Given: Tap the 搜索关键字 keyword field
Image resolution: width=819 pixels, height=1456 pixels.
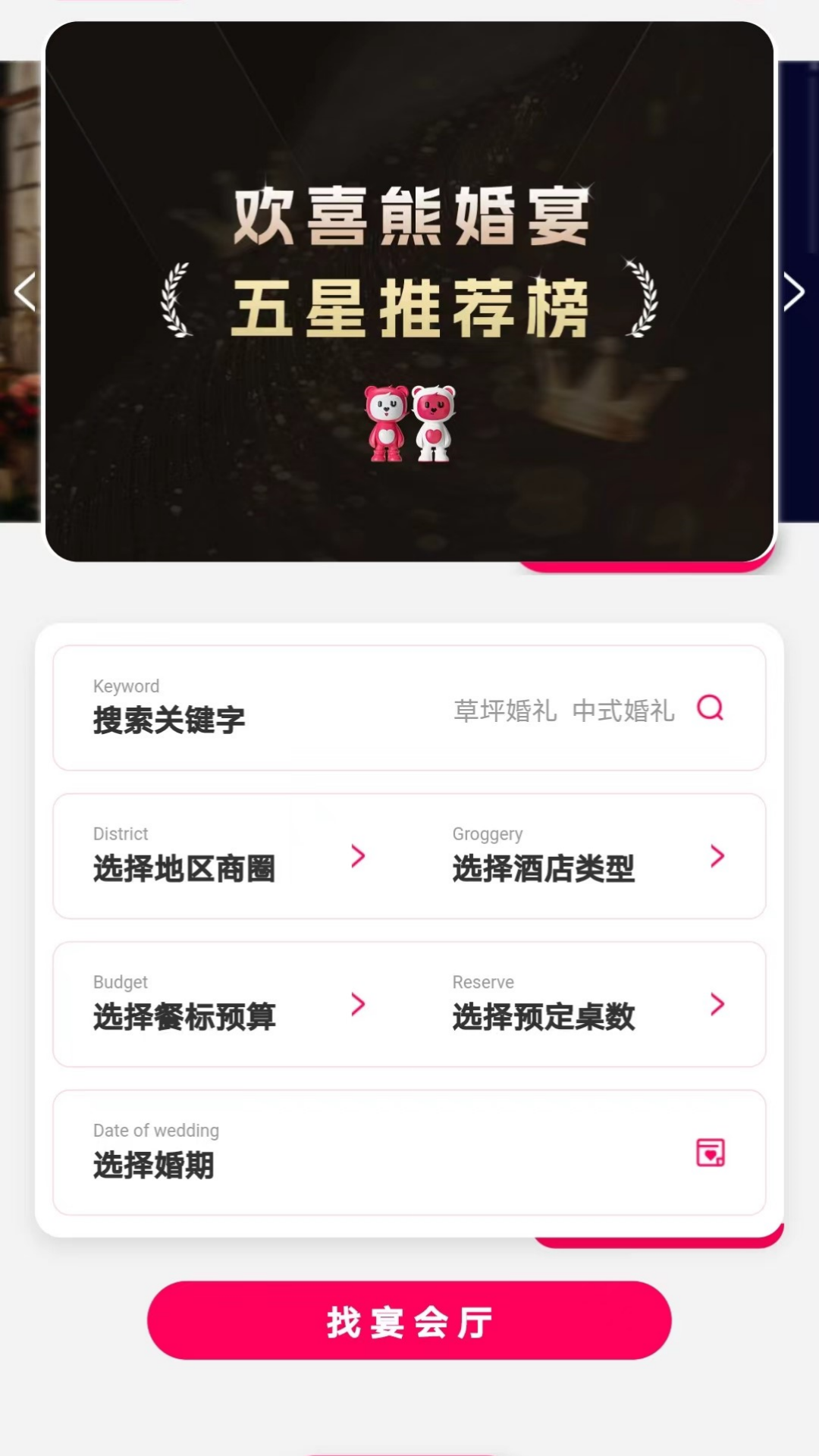Looking at the screenshot, I should click(409, 708).
